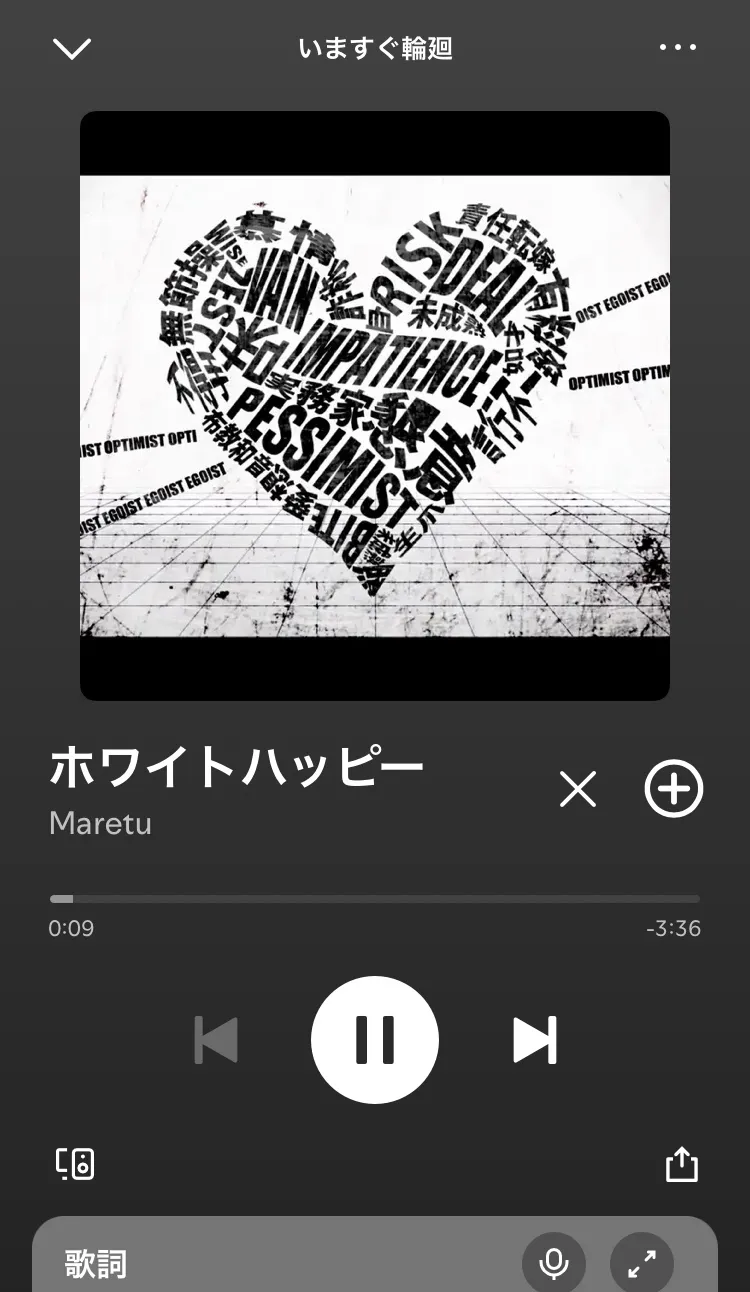The width and height of the screenshot is (750, 1292).
Task: Pause the current song
Action: 375,1040
